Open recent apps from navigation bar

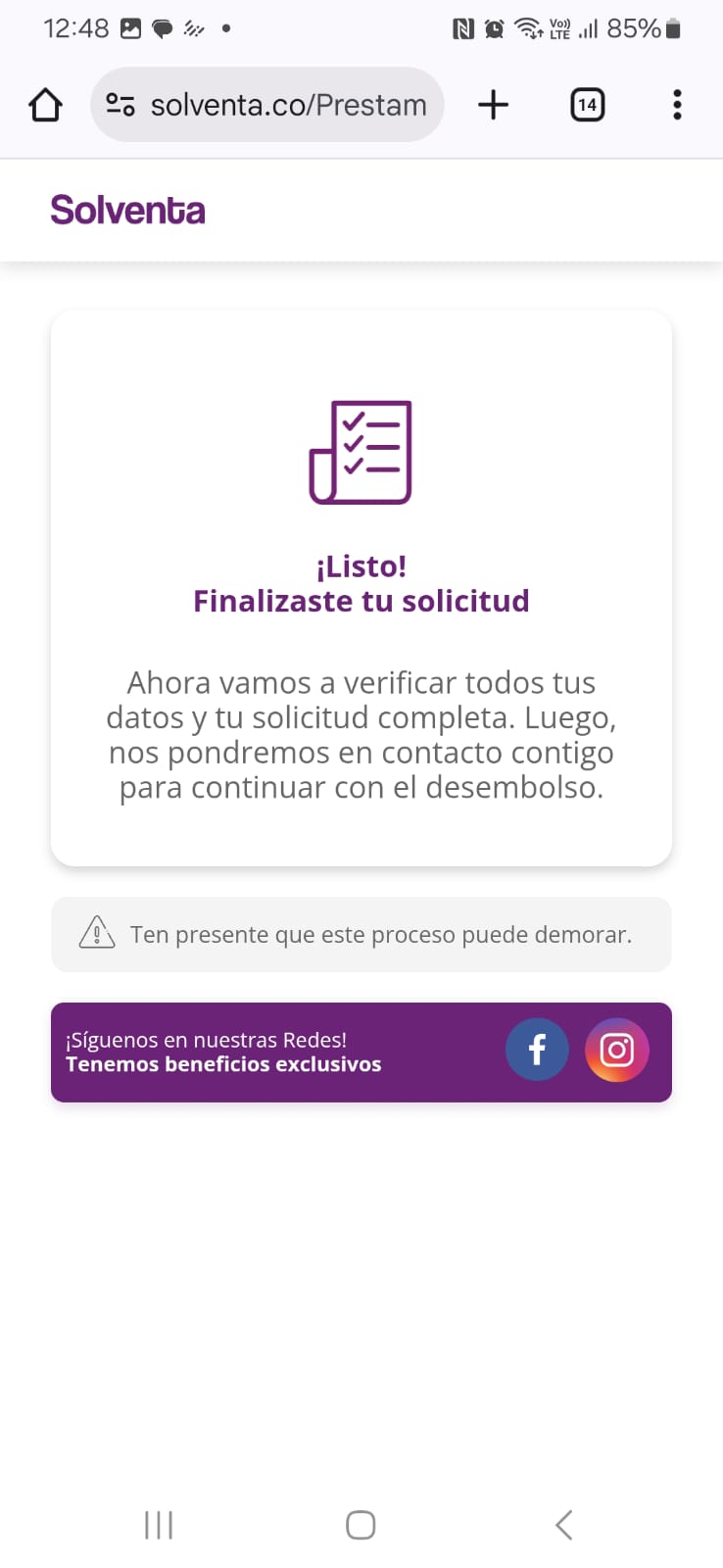click(159, 1525)
